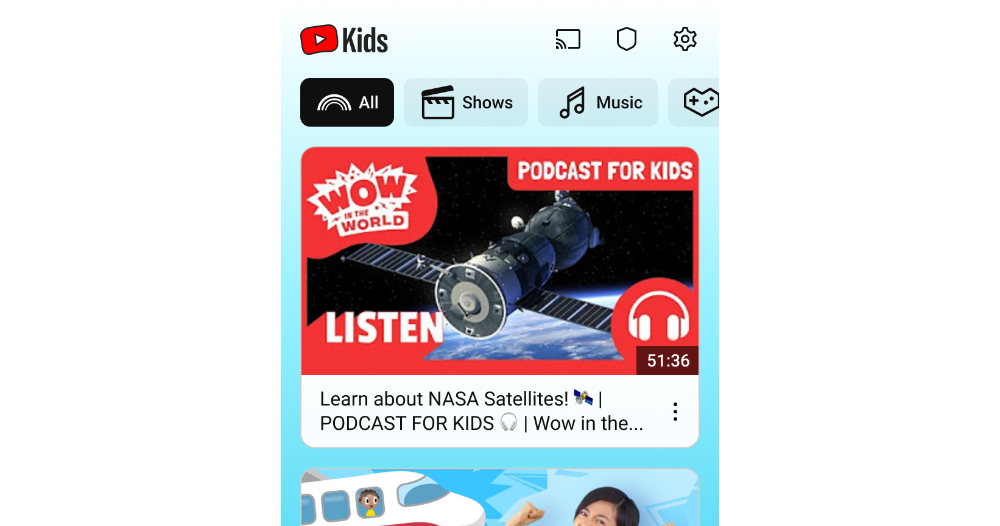The image size is (1000, 526).
Task: Open parental controls shield icon
Action: click(626, 40)
